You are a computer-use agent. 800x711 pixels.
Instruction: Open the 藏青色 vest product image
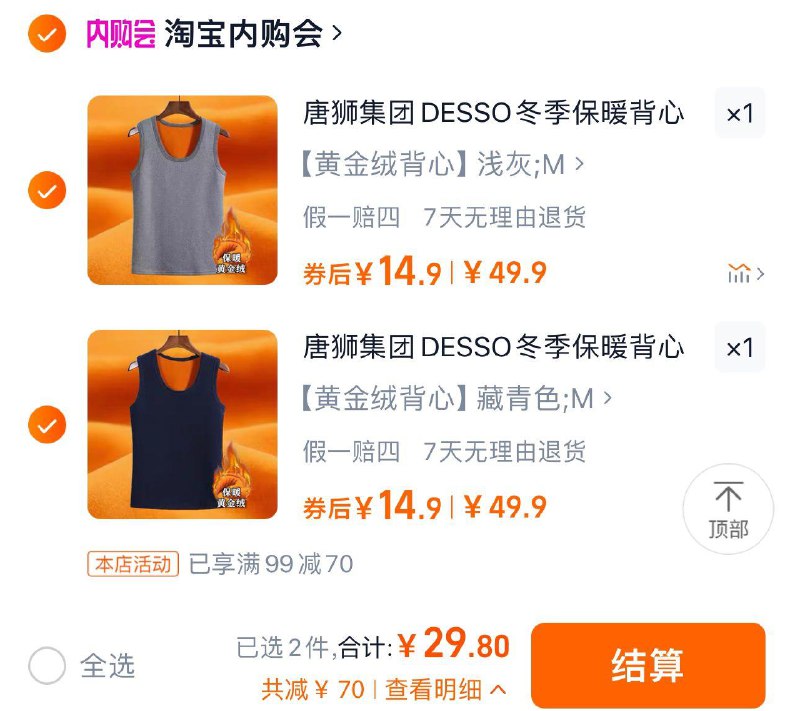tap(182, 425)
